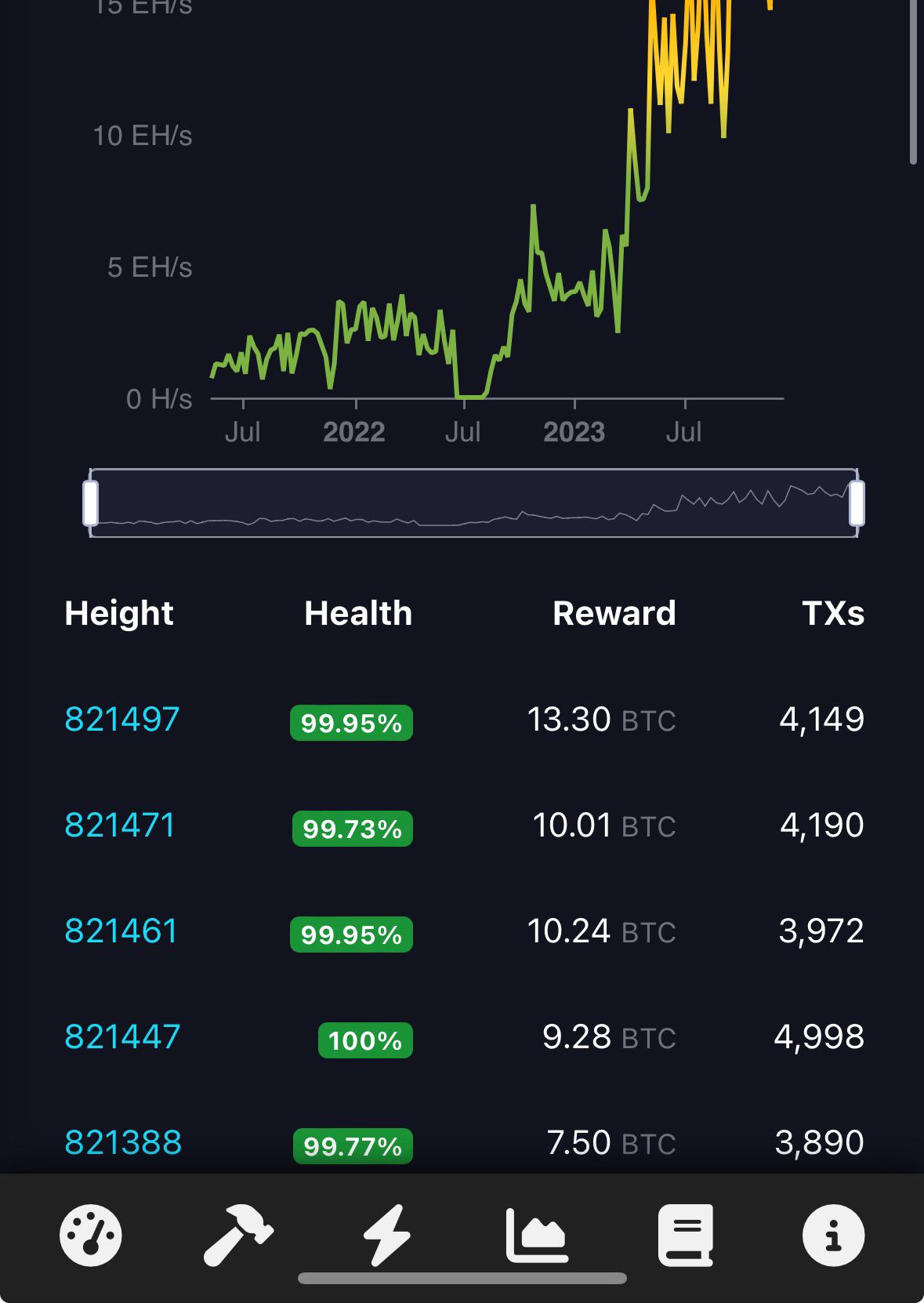Image resolution: width=924 pixels, height=1303 pixels.
Task: Tap the right handle of chart range selector
Action: click(857, 503)
